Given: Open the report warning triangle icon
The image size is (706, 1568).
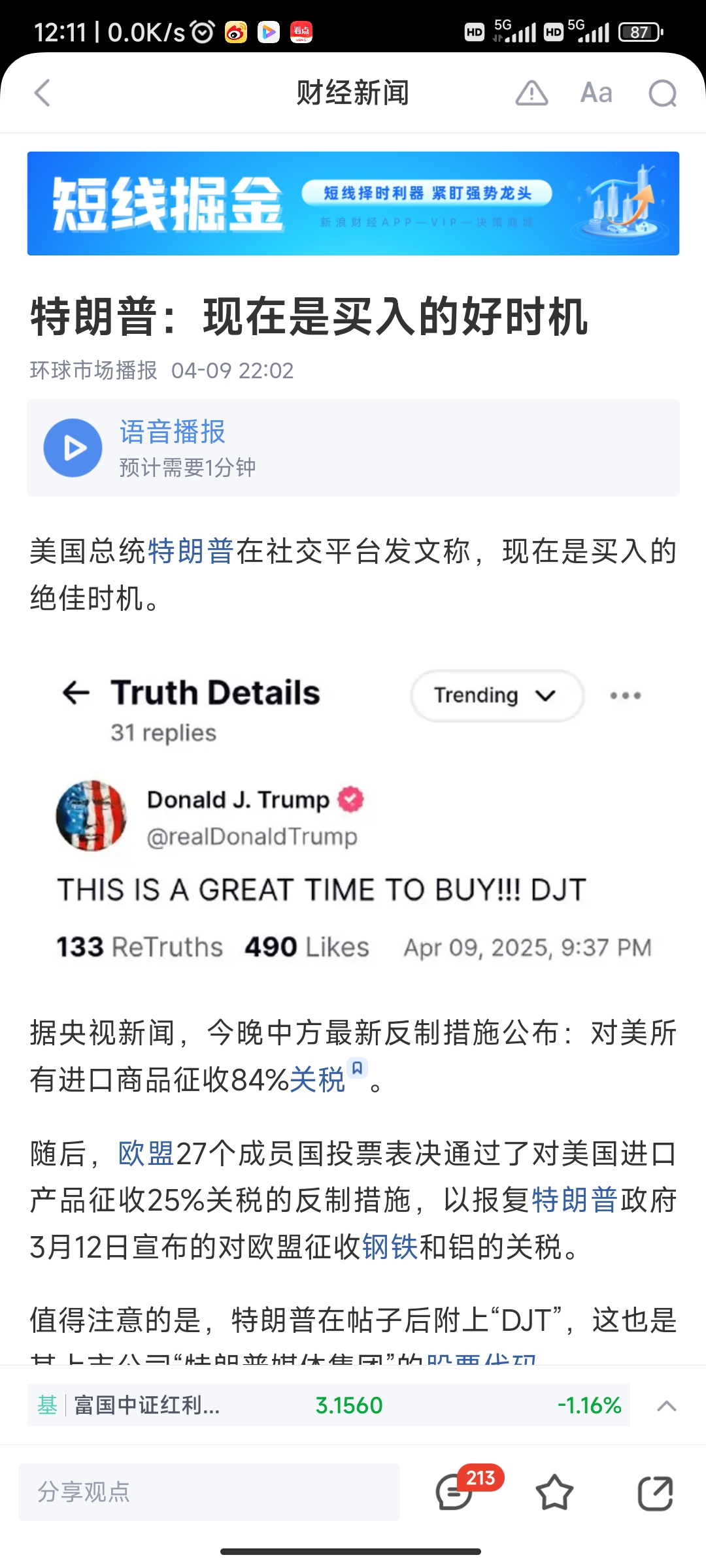Looking at the screenshot, I should (531, 93).
